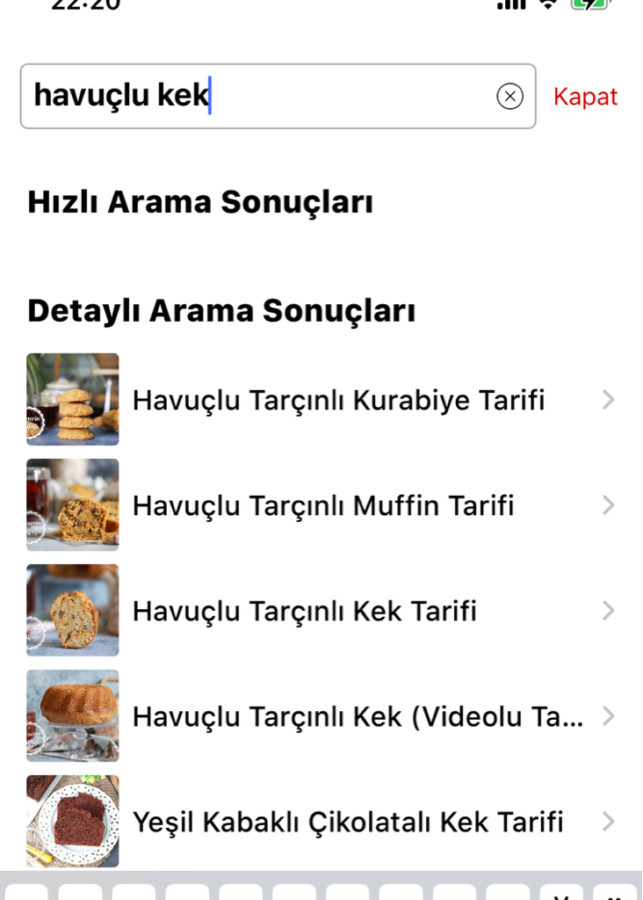
Task: Focus the search field containing havuçlu kek
Action: (260, 96)
